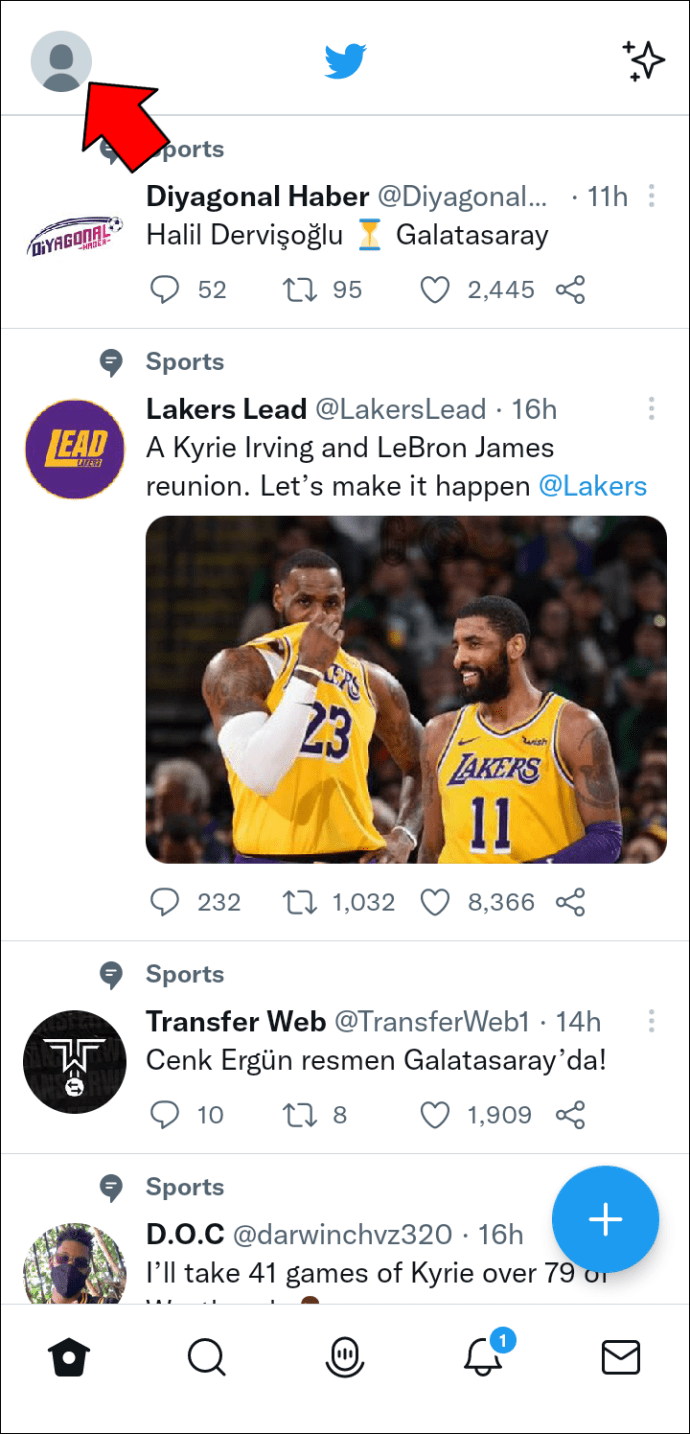Like the Diyagonal Haber tweet
This screenshot has width=690, height=1434.
[434, 290]
